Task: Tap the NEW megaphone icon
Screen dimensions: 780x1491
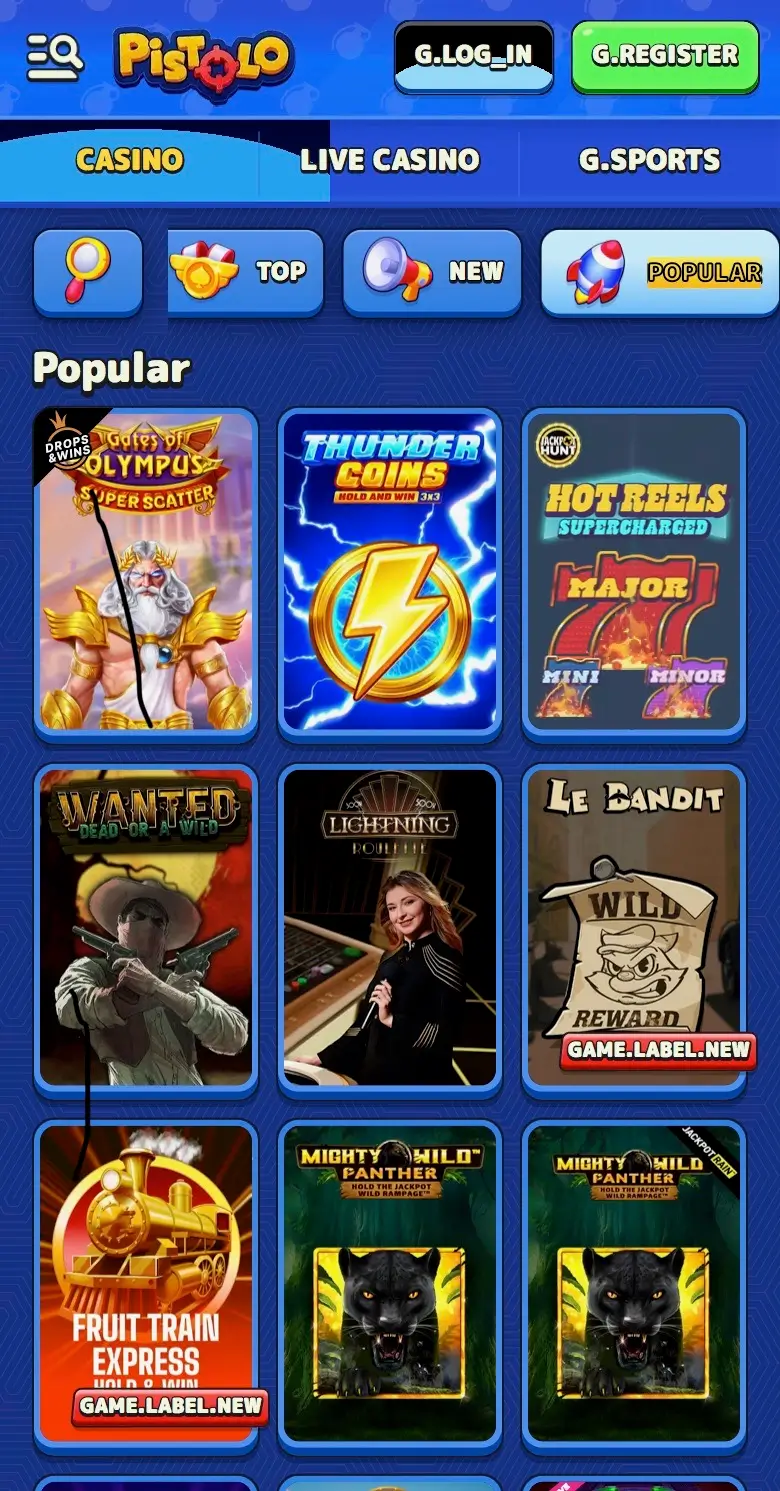Action: pos(393,272)
